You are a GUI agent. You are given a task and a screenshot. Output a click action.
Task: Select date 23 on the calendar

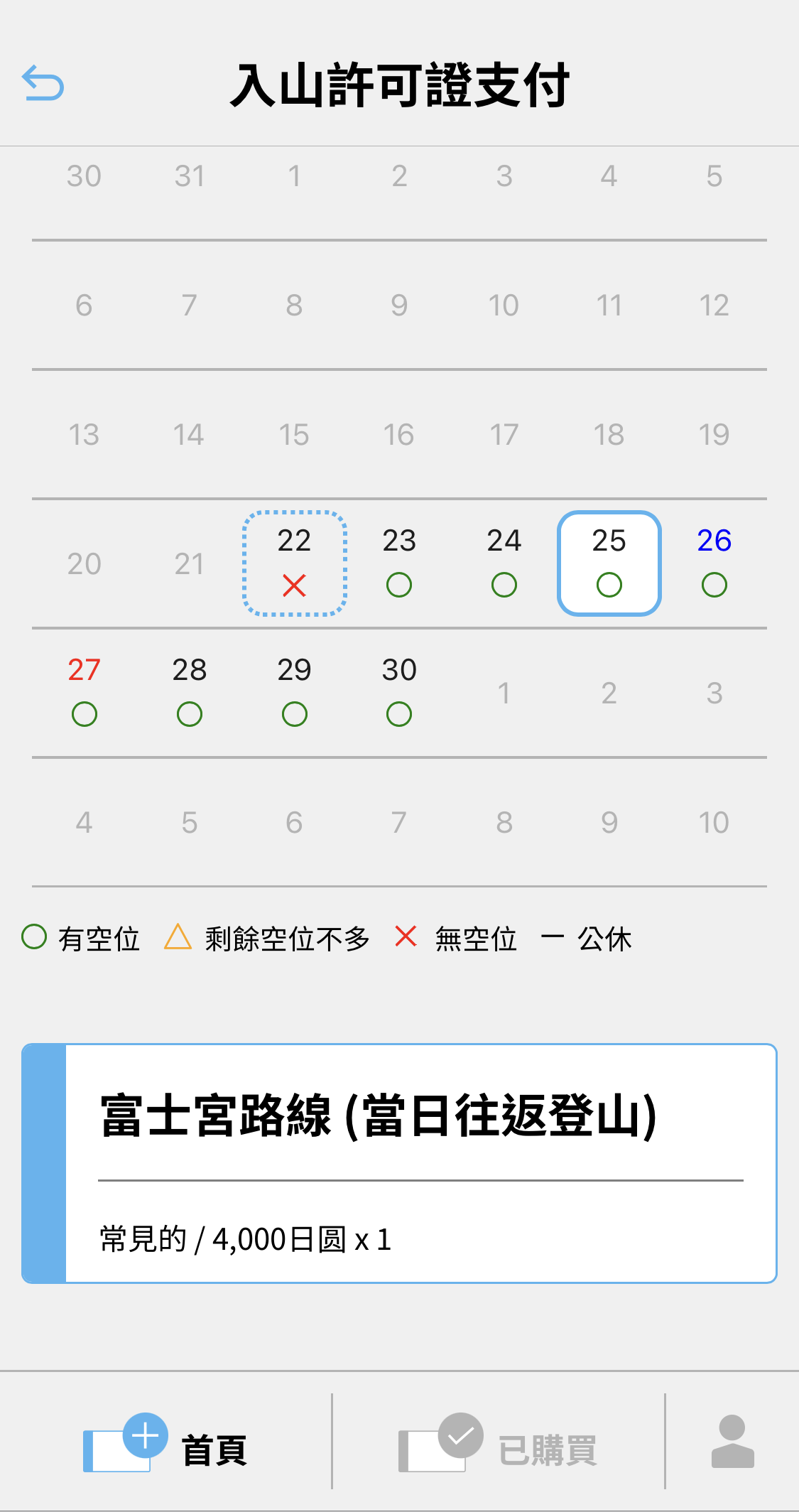[399, 563]
